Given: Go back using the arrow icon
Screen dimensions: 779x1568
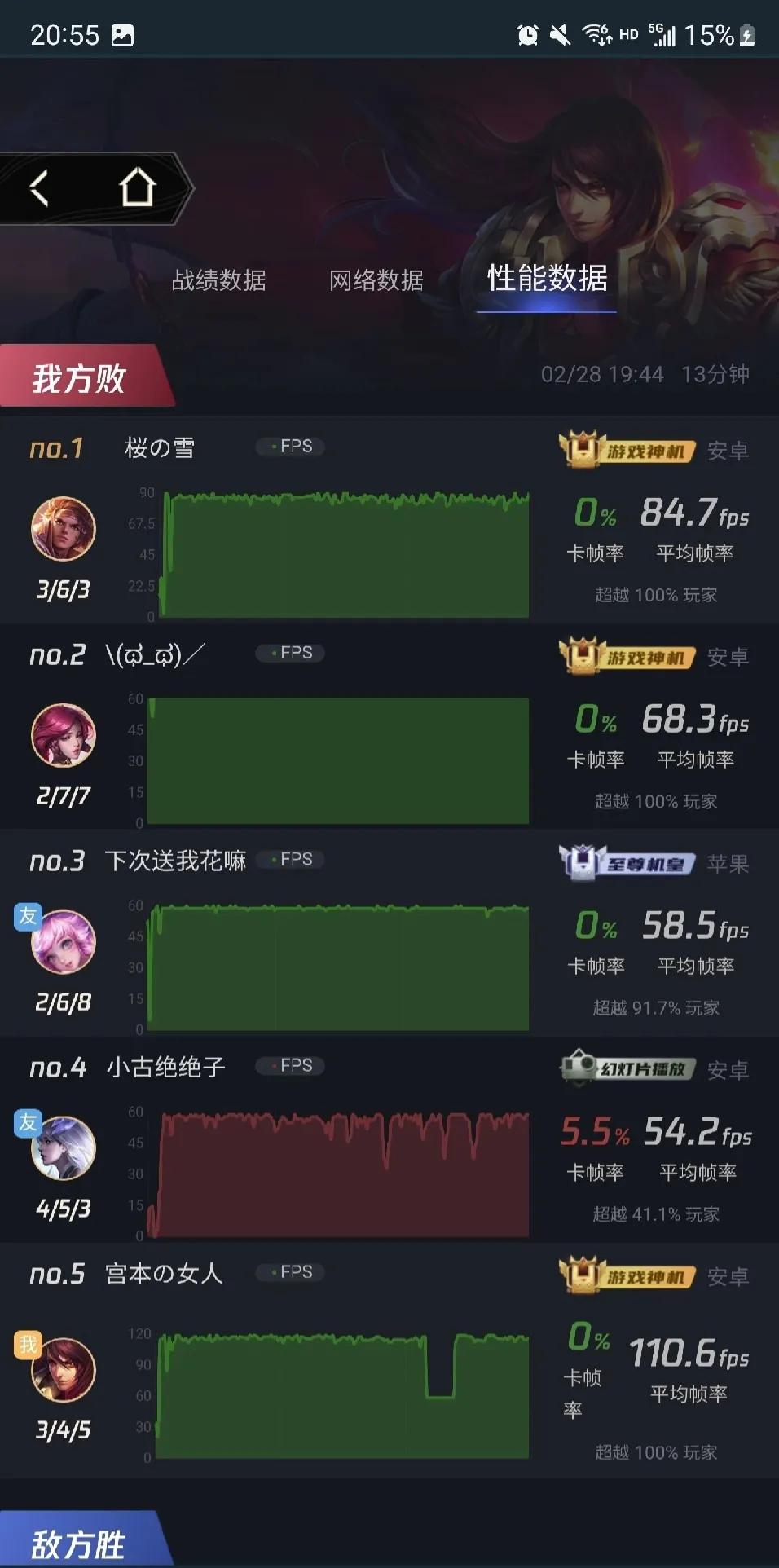Looking at the screenshot, I should point(39,188).
